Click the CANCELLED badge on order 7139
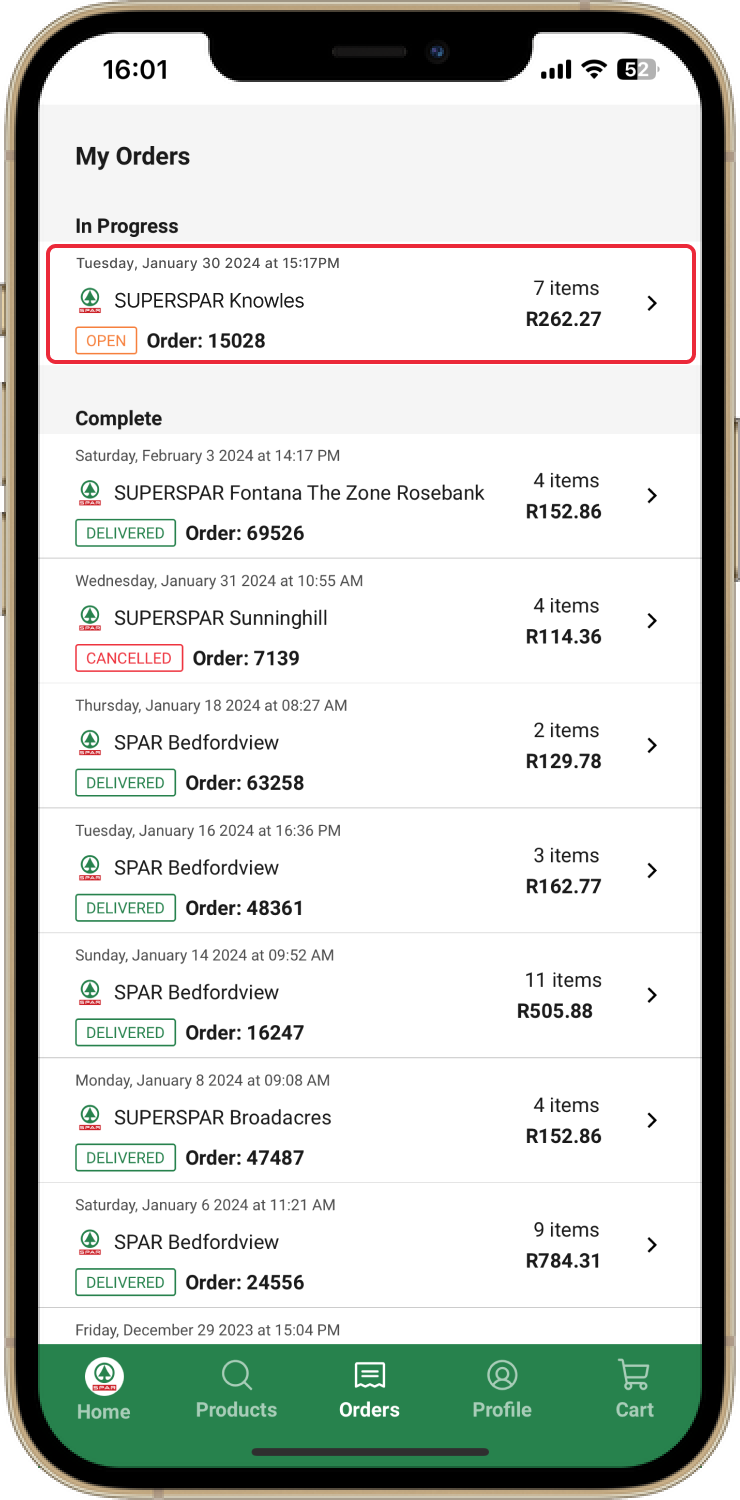This screenshot has width=740, height=1500. (x=129, y=657)
